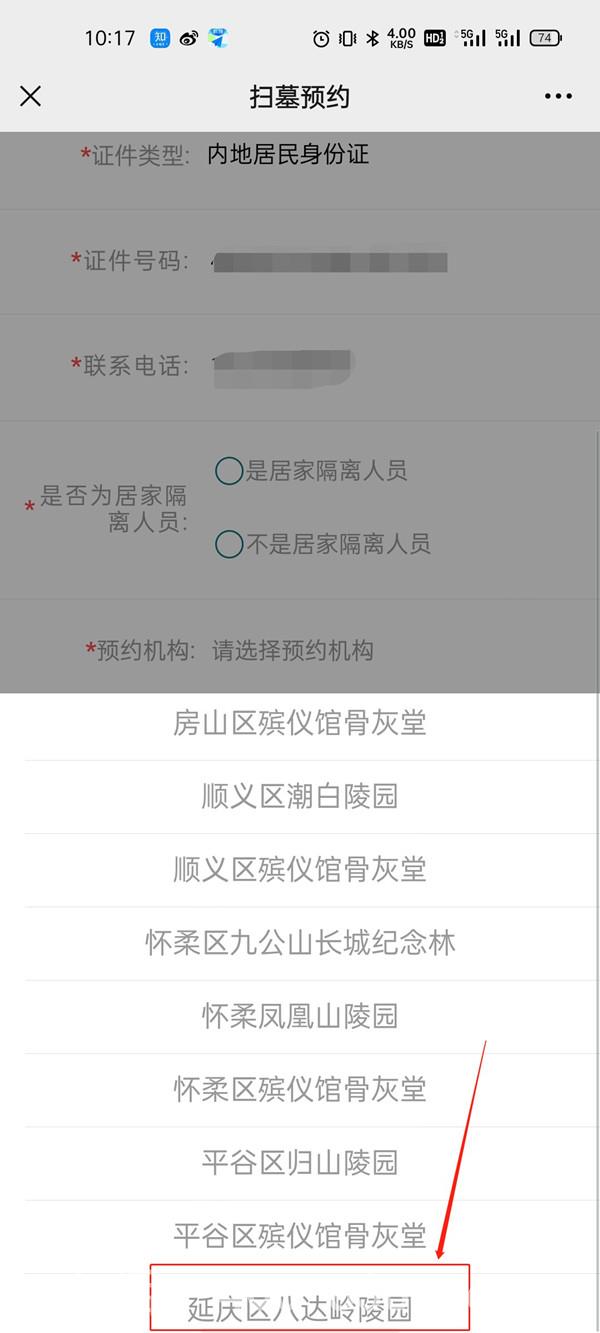Select 是居家隔离人员 radio option

pos(230,470)
